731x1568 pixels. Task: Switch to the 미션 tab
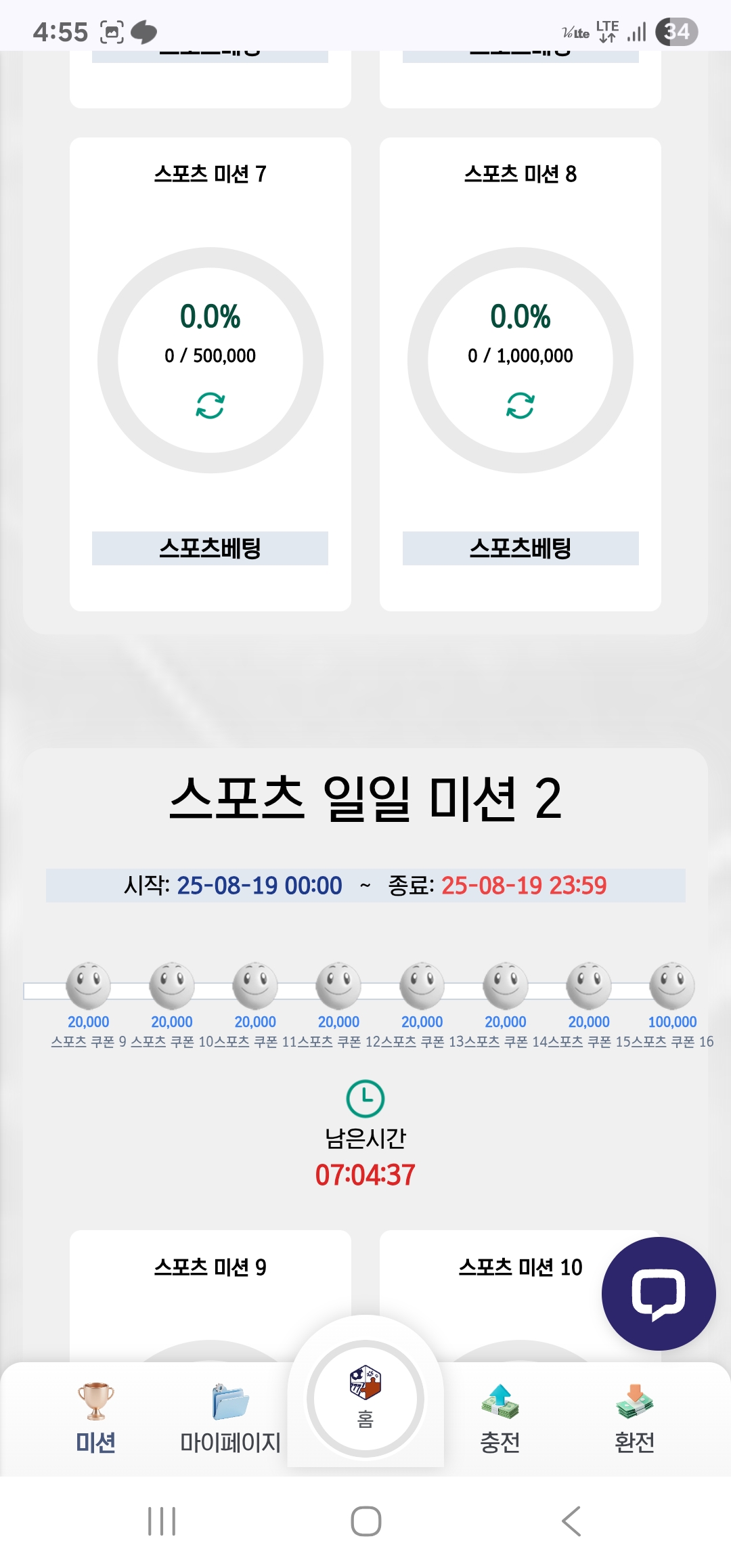coord(95,1418)
